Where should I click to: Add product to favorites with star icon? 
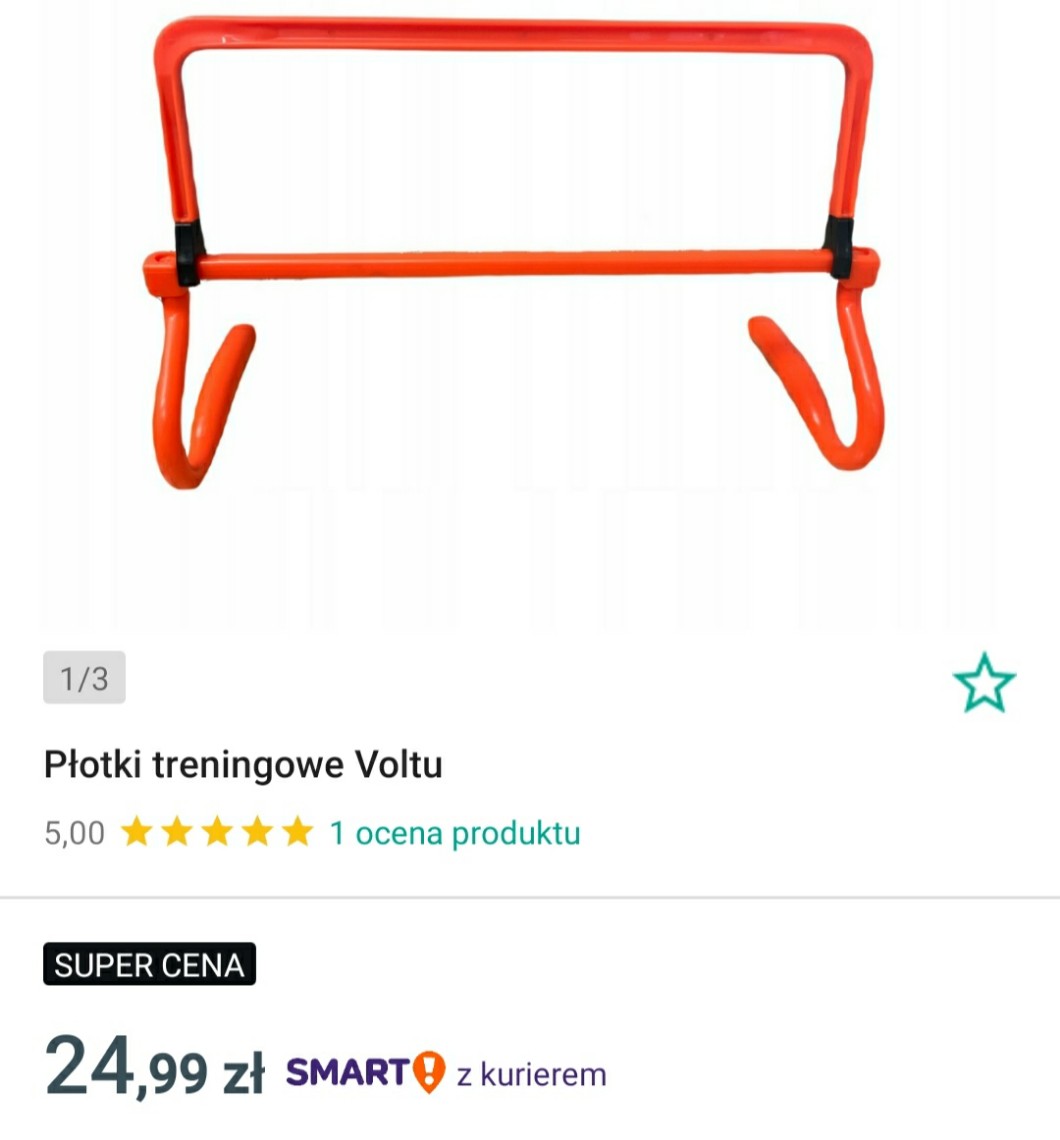click(x=984, y=683)
